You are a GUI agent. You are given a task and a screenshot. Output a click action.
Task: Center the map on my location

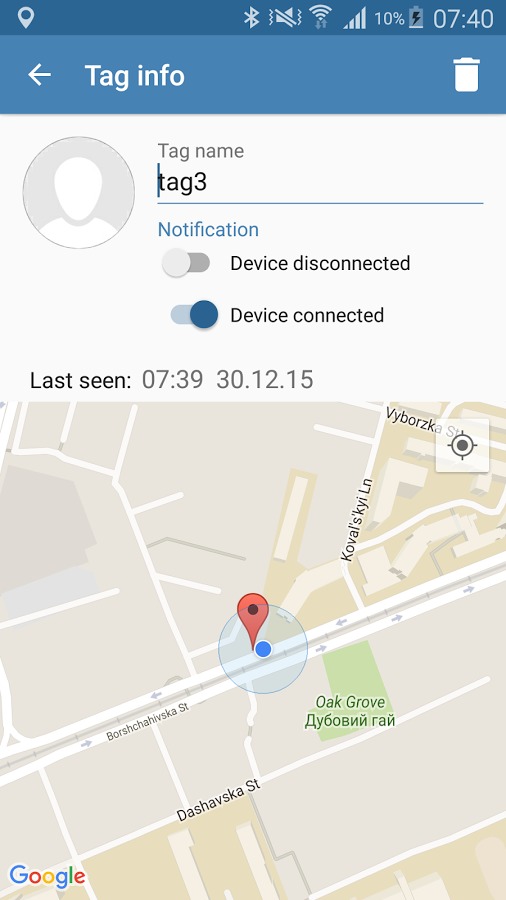(x=462, y=445)
